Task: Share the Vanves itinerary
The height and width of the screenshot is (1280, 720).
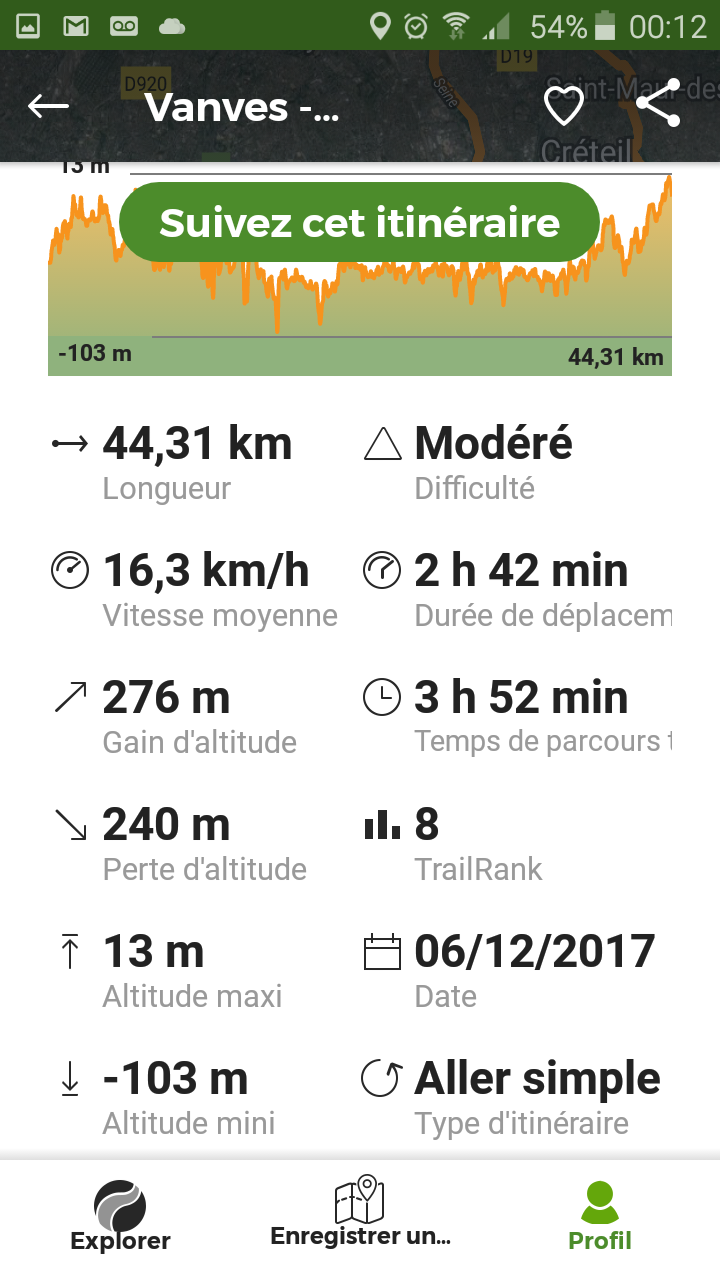Action: (x=659, y=103)
